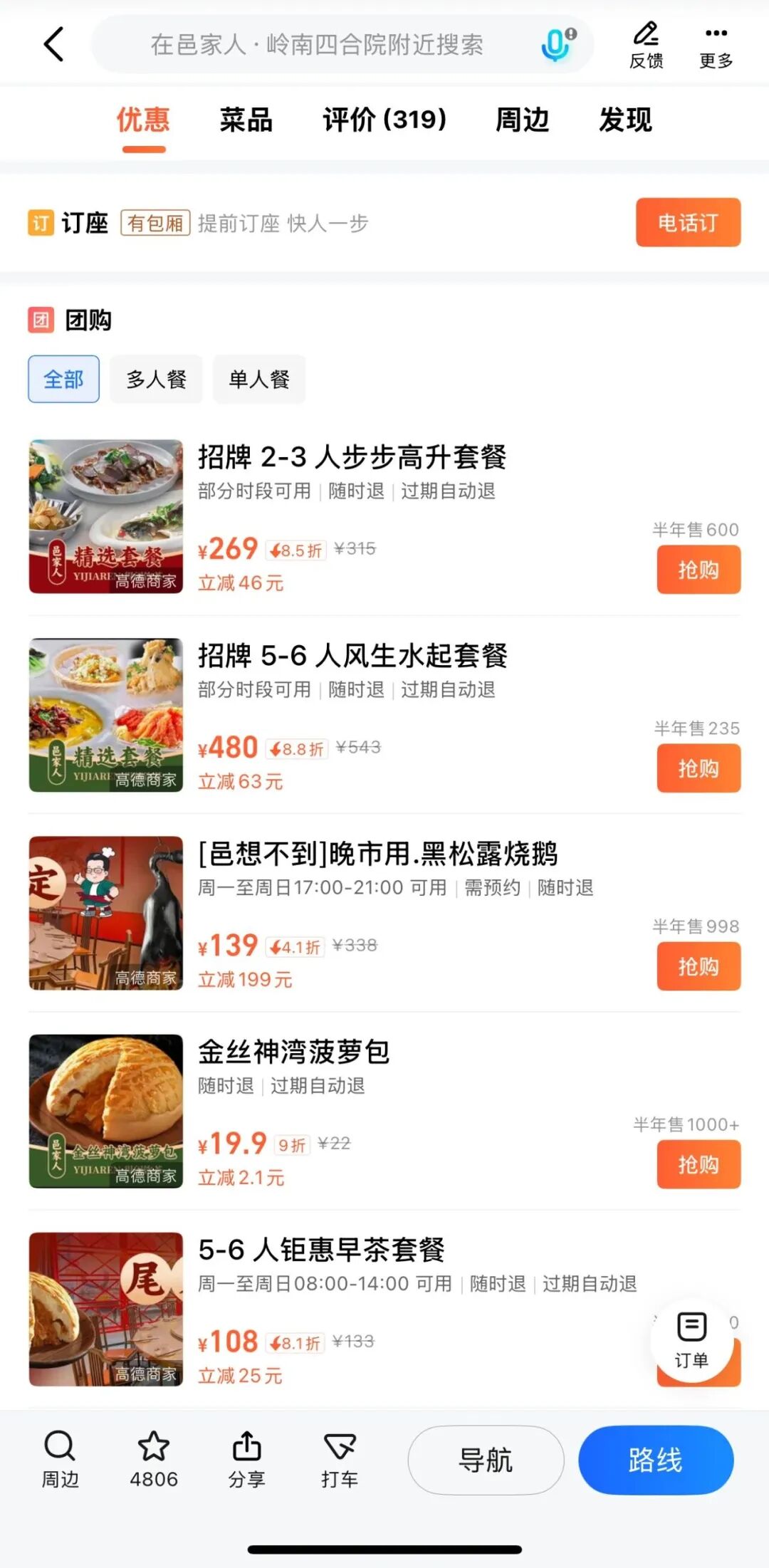
Task: Tap the blue 路线 button
Action: click(655, 1460)
